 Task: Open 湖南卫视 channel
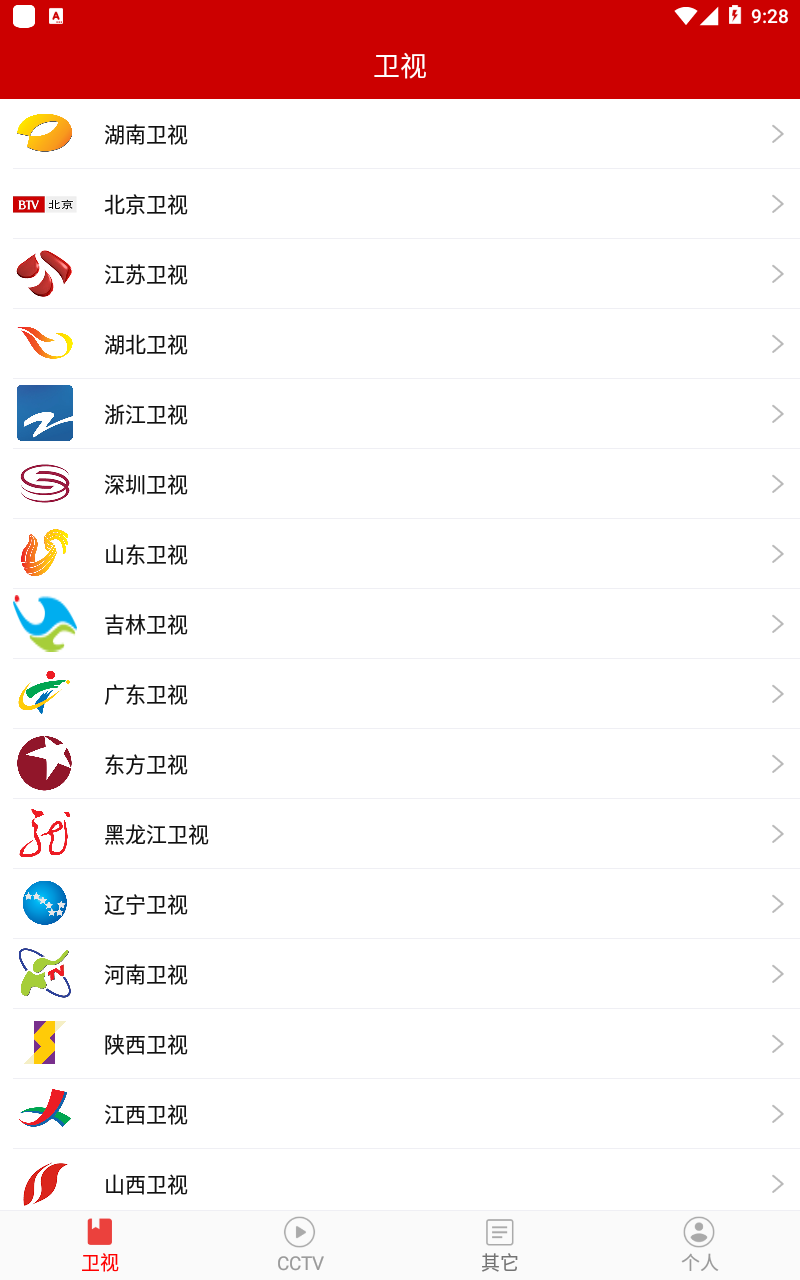point(400,134)
